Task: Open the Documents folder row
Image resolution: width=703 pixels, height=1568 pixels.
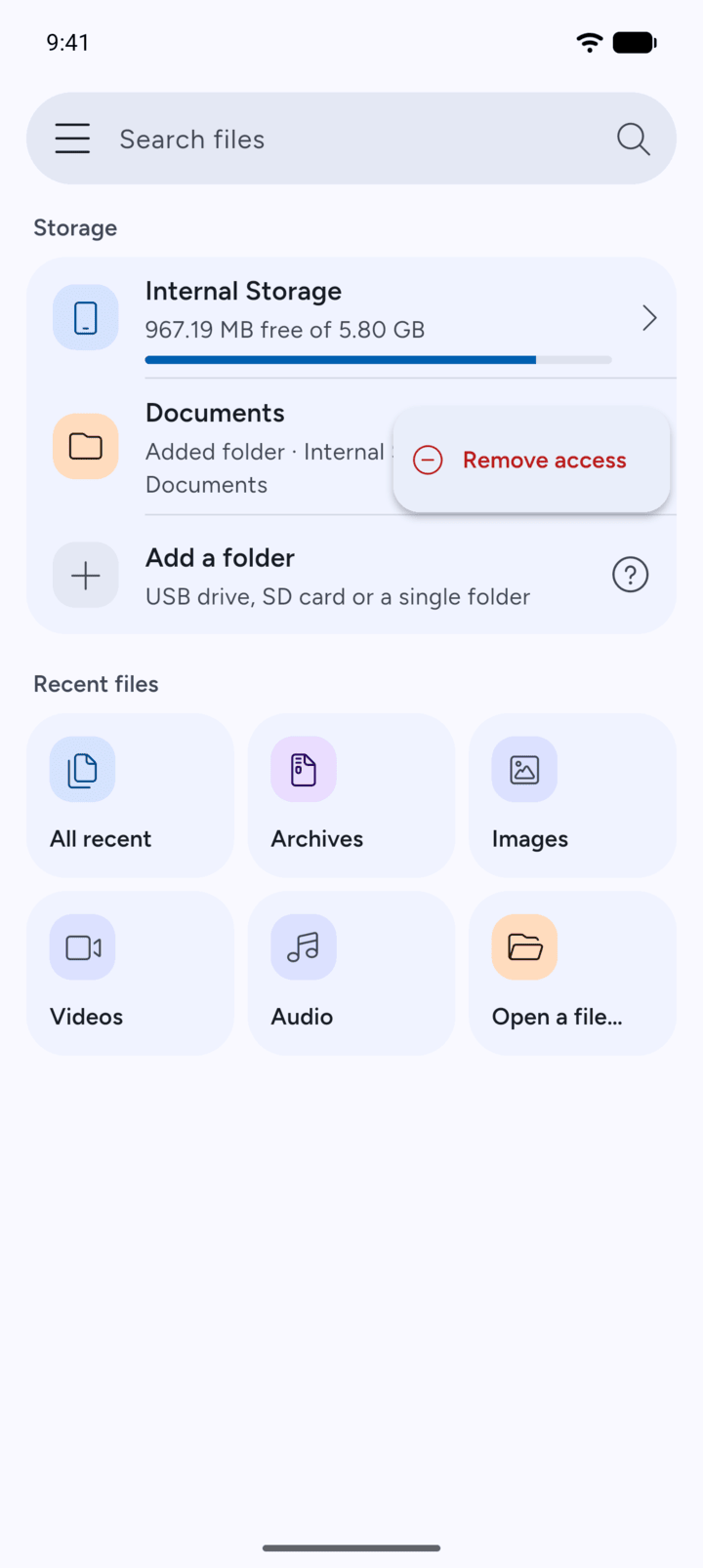Action: click(x=210, y=448)
